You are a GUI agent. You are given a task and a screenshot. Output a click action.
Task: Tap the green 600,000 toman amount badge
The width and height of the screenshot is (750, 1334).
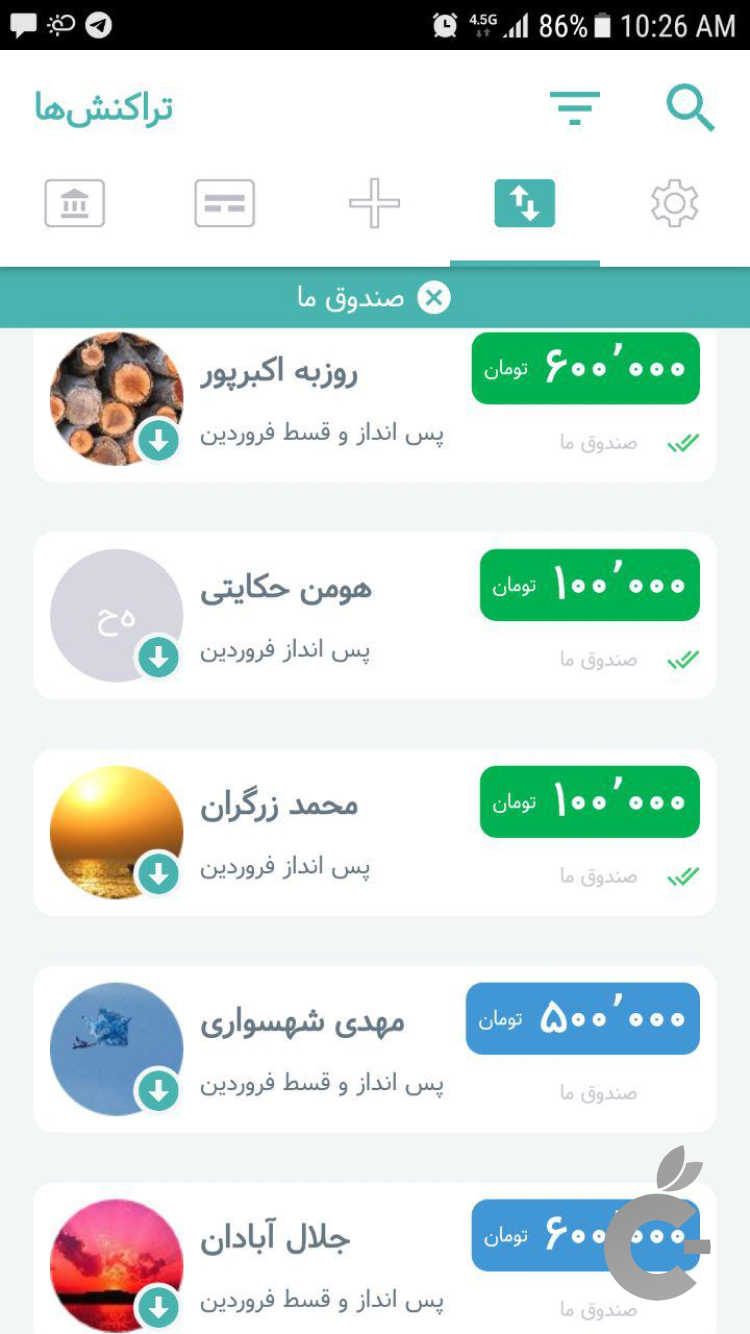[x=584, y=368]
